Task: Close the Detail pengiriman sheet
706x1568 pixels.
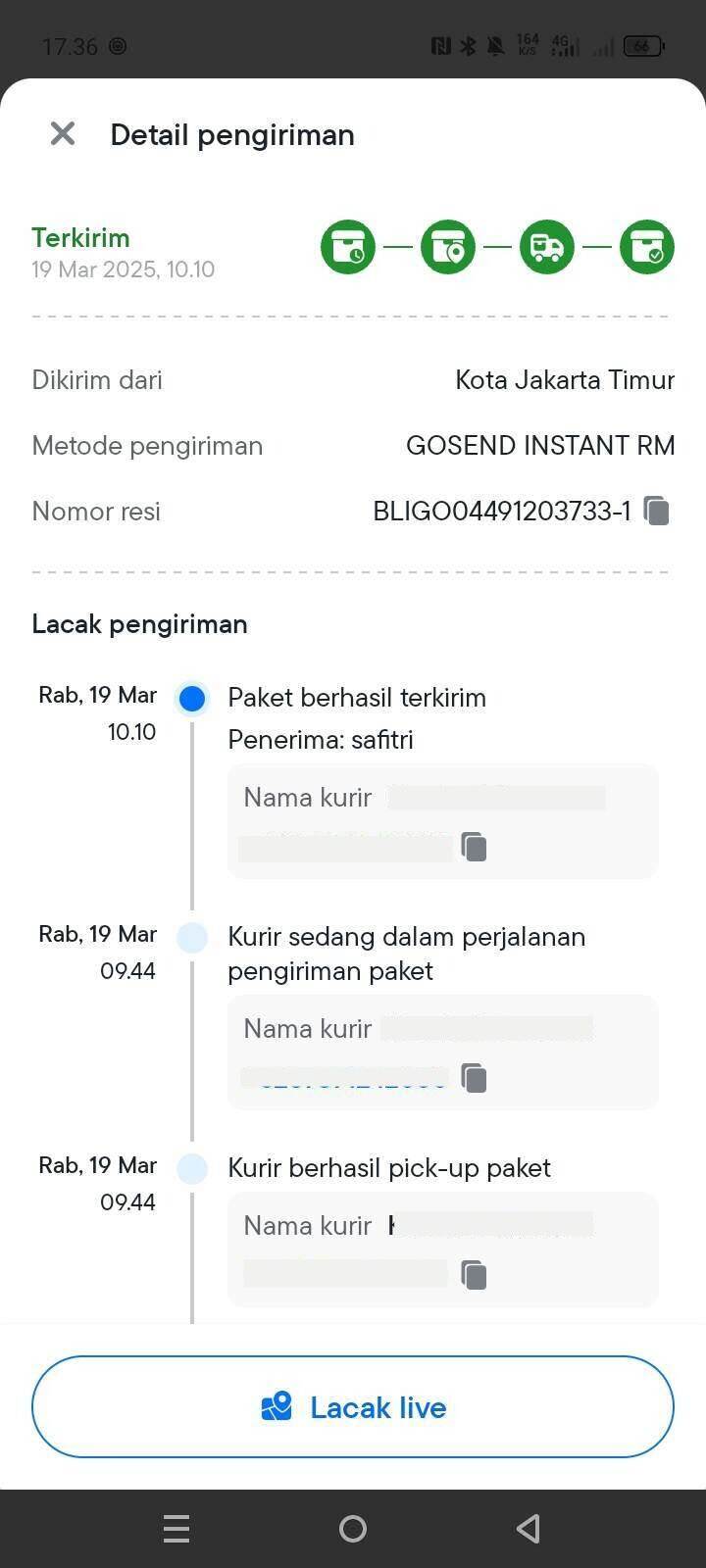Action: pos(63,133)
